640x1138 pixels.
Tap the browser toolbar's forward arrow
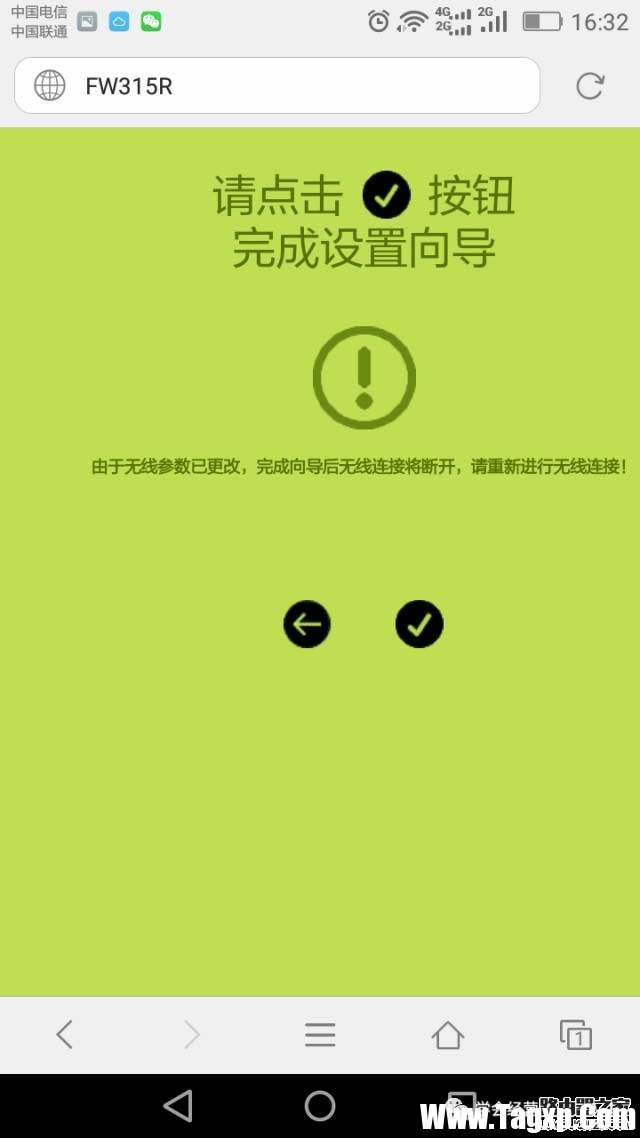(x=192, y=1034)
